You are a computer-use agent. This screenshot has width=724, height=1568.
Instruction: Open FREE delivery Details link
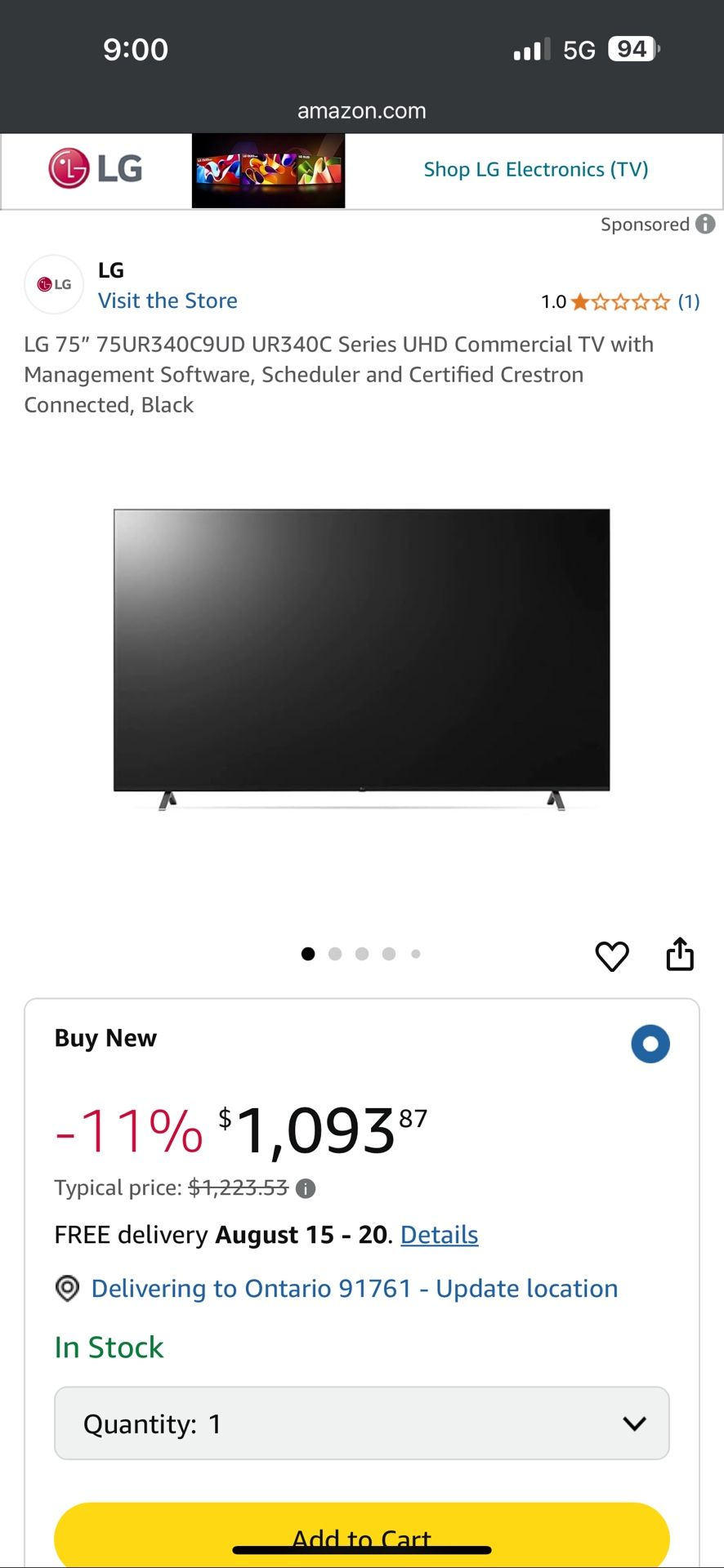[x=439, y=1235]
